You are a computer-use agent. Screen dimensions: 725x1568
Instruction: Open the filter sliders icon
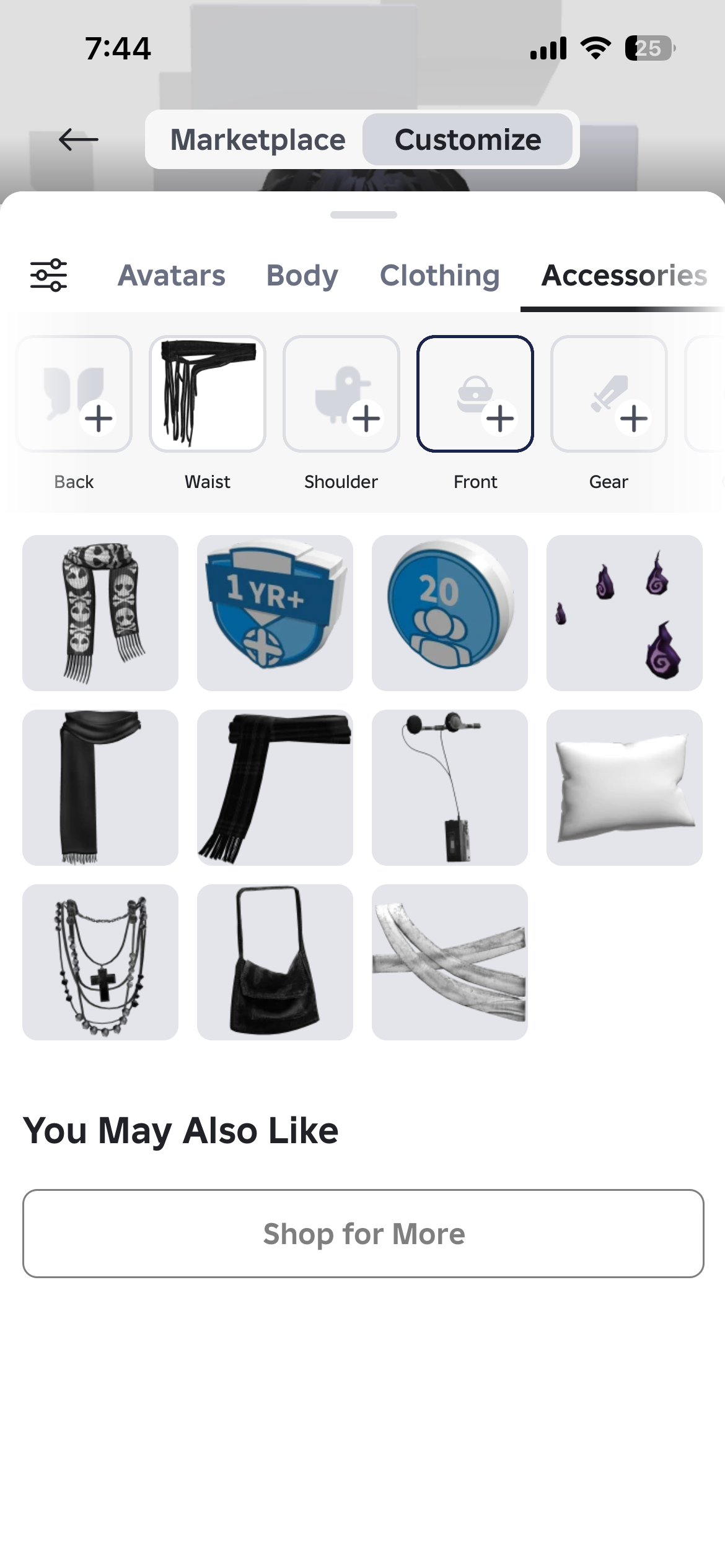click(x=48, y=275)
